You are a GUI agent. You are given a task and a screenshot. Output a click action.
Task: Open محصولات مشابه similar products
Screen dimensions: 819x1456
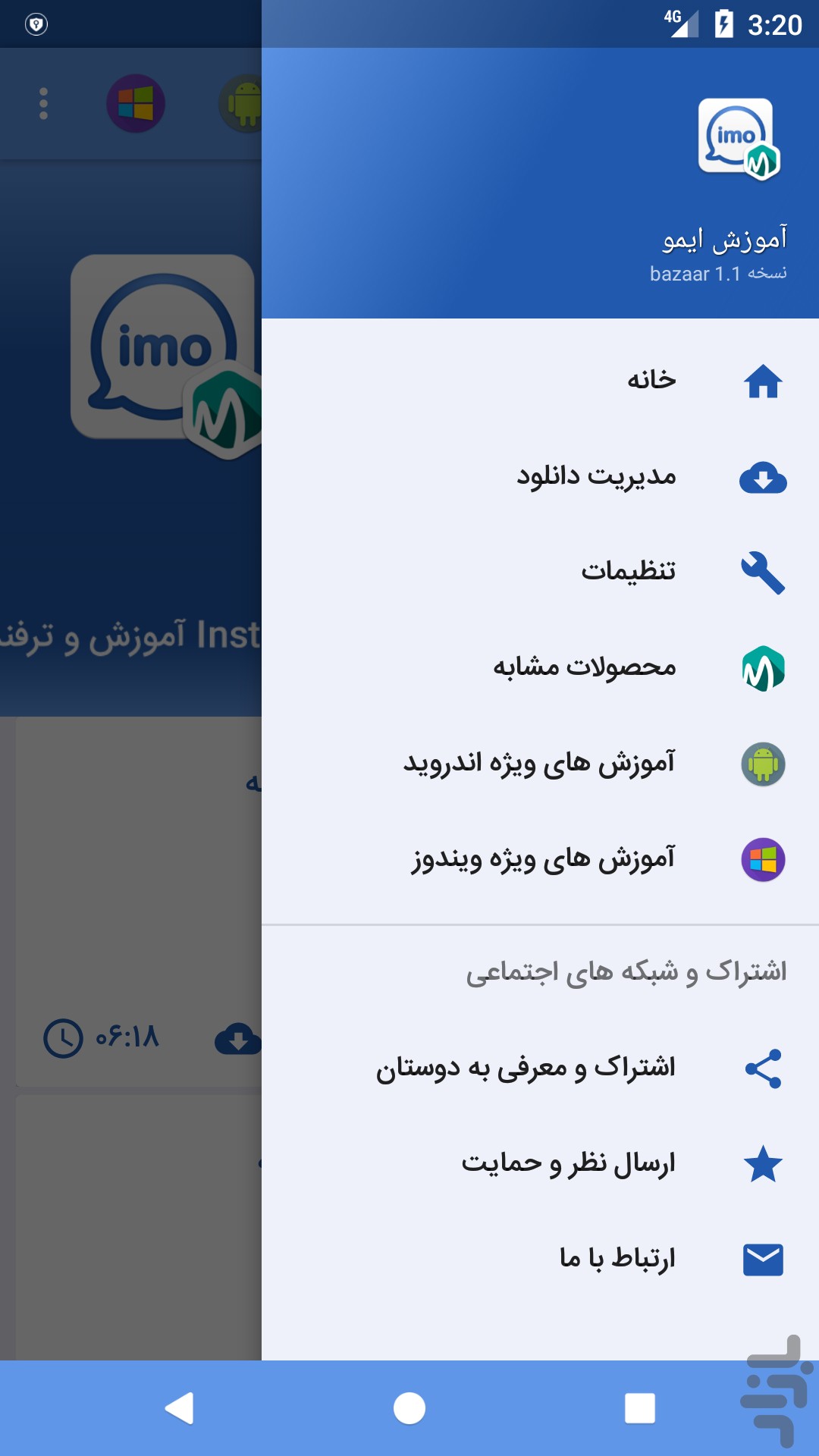coord(584,667)
